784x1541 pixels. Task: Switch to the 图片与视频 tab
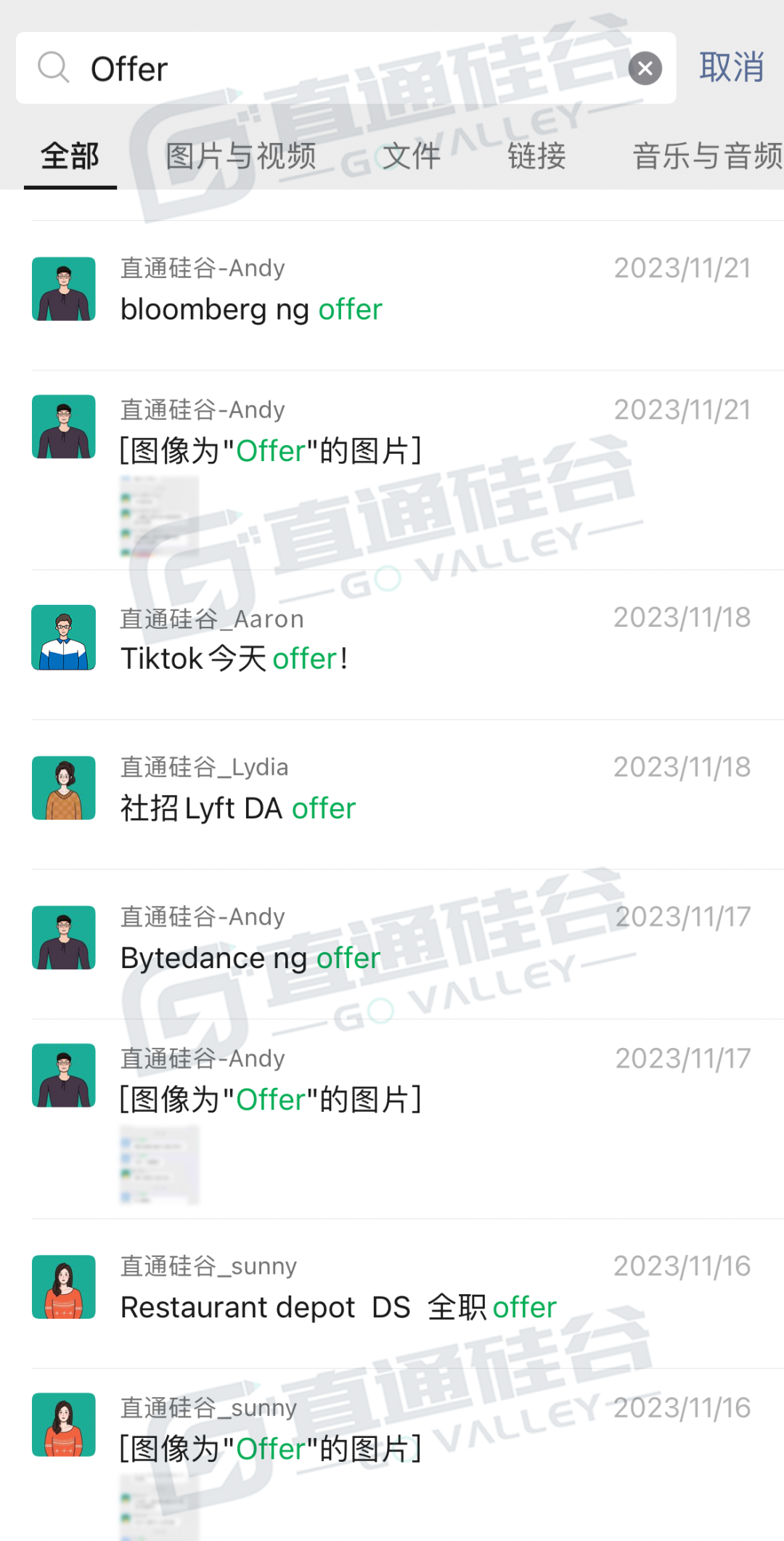tap(241, 156)
